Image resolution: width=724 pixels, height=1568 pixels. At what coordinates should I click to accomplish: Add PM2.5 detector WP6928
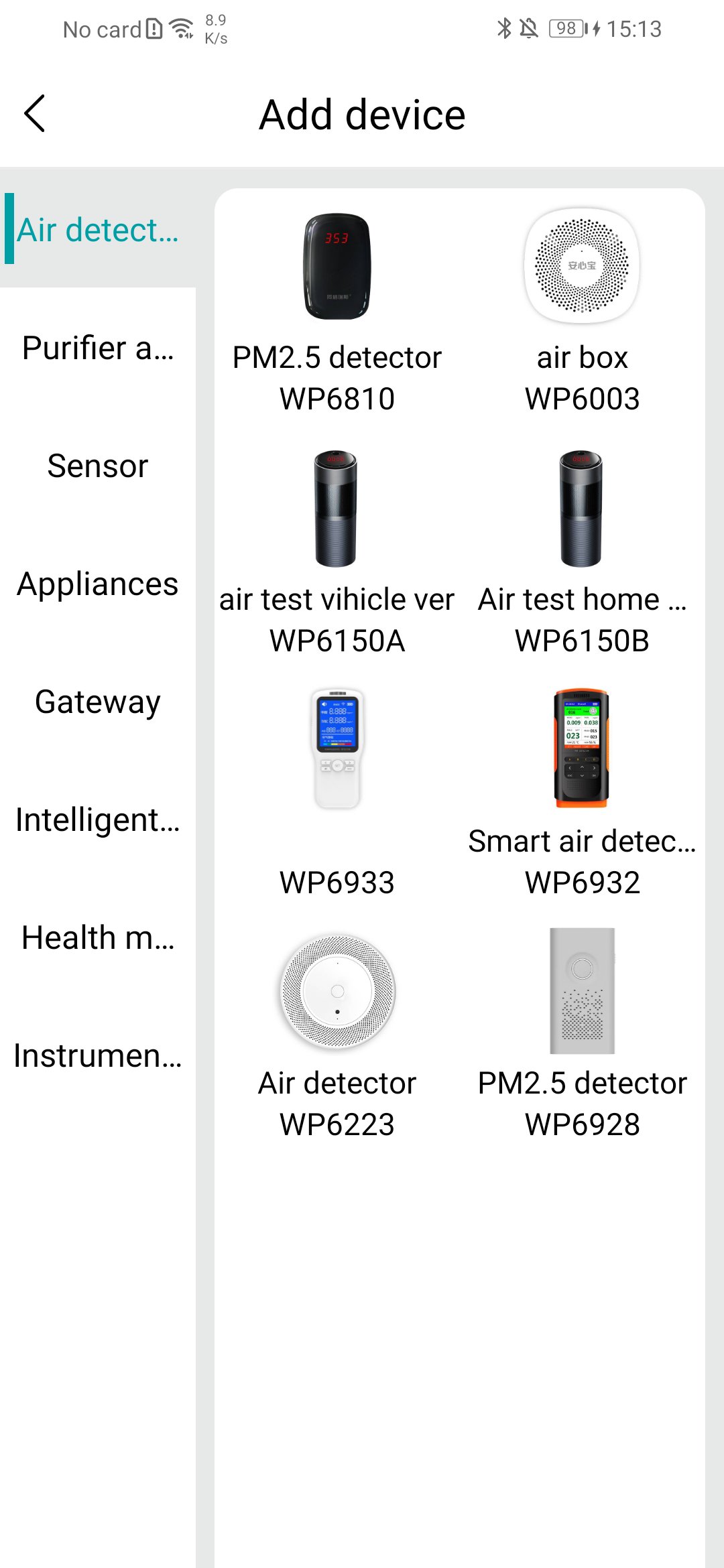click(582, 1035)
